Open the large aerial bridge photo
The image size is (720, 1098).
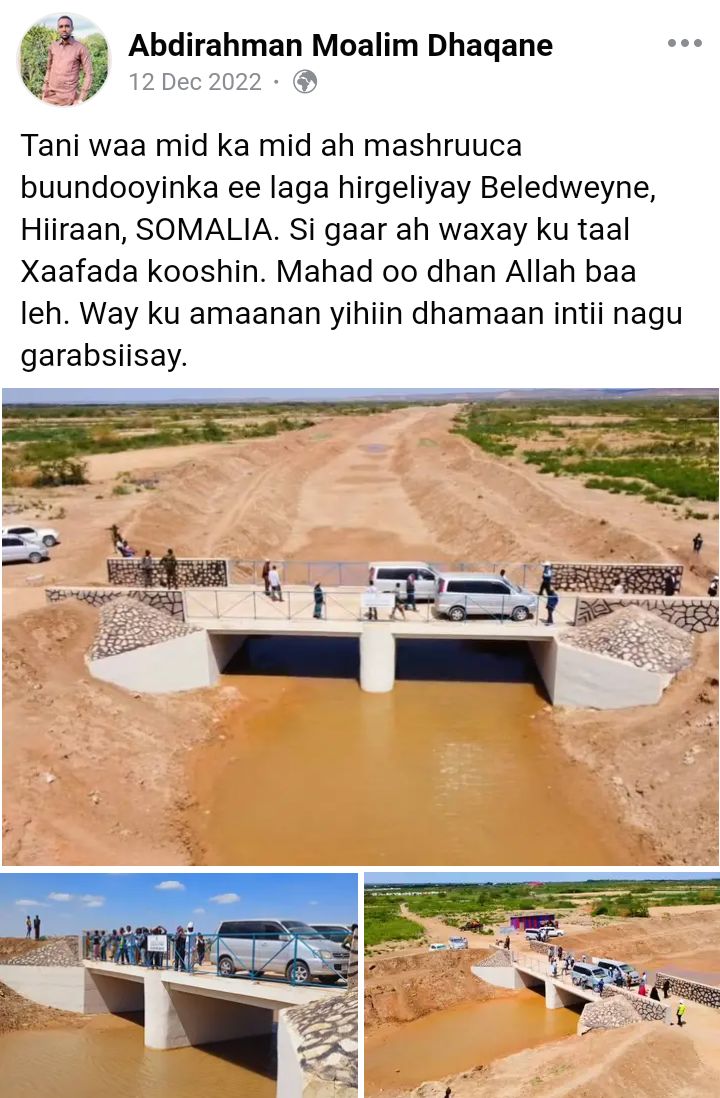pyautogui.click(x=360, y=626)
